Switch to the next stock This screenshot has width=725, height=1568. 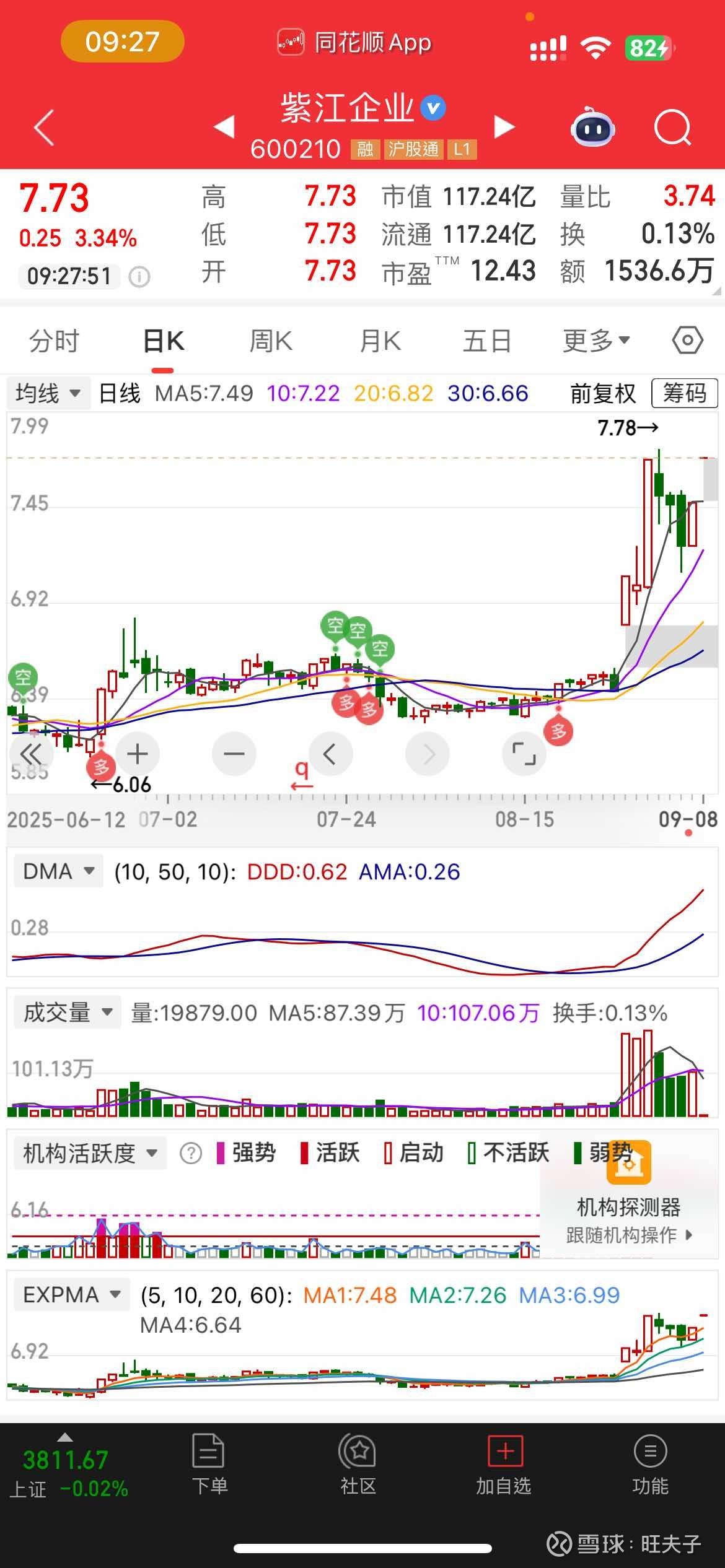click(504, 126)
